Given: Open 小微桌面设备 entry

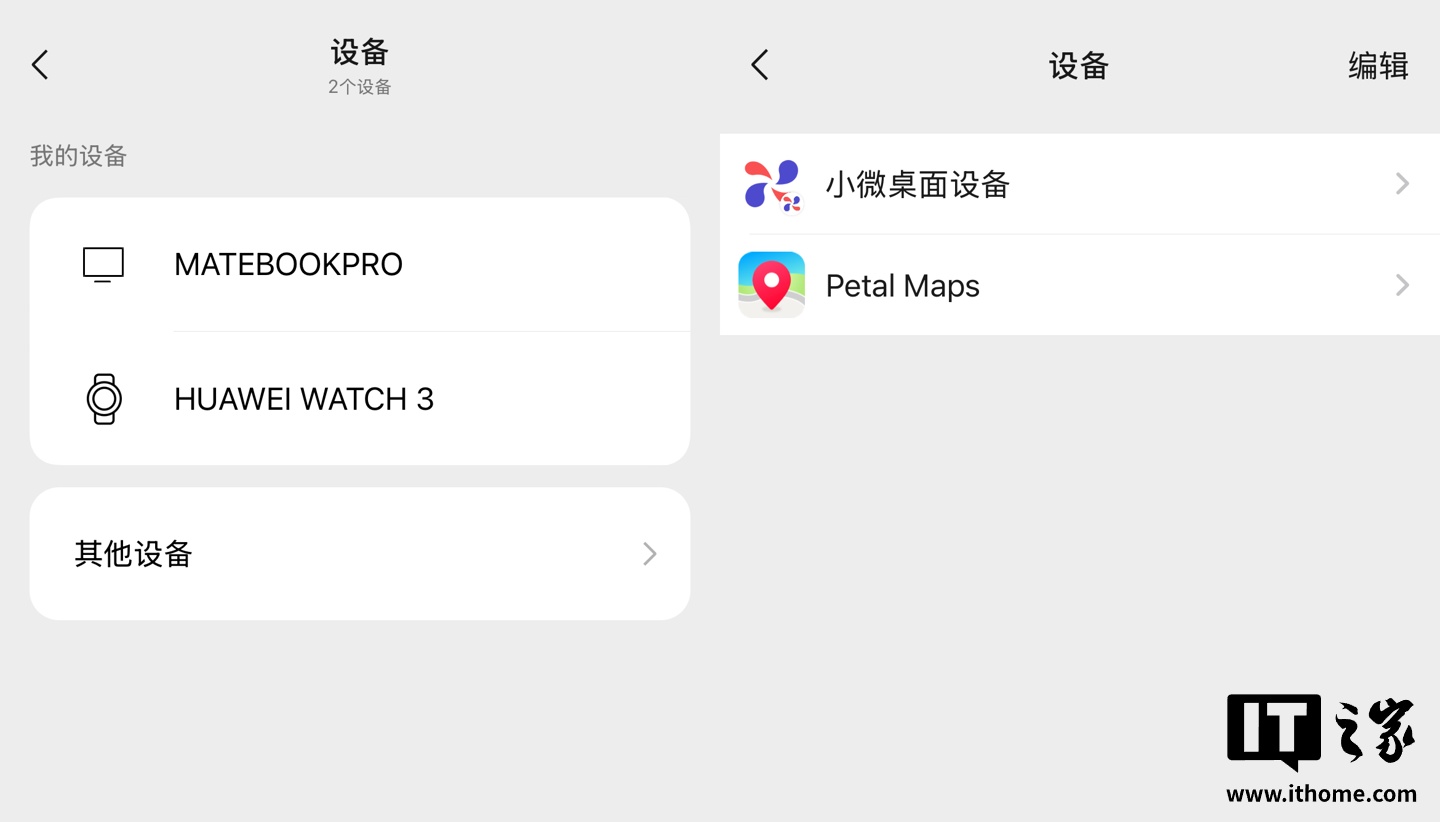Looking at the screenshot, I should point(1078,184).
